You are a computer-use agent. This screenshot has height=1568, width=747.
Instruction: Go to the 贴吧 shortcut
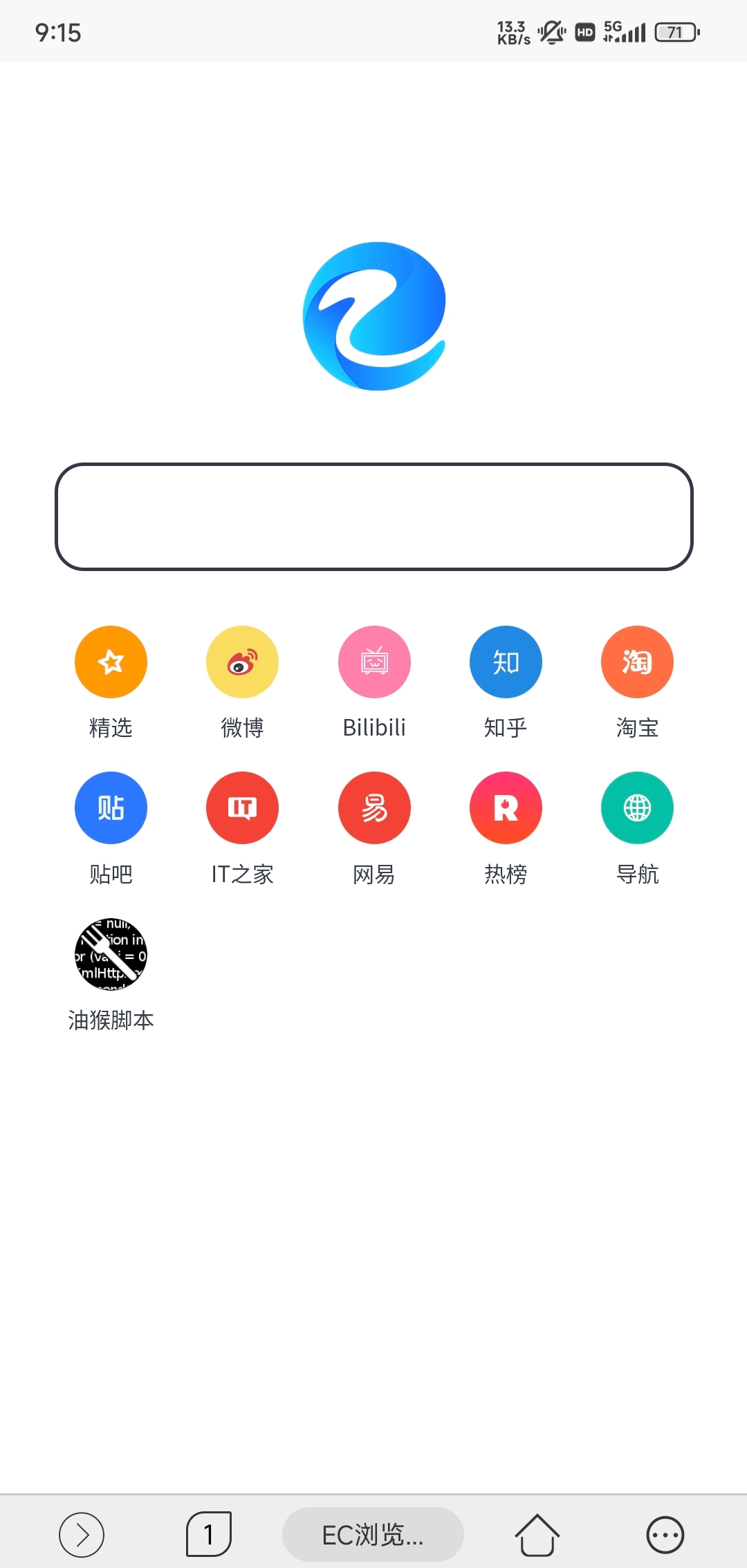pos(111,808)
